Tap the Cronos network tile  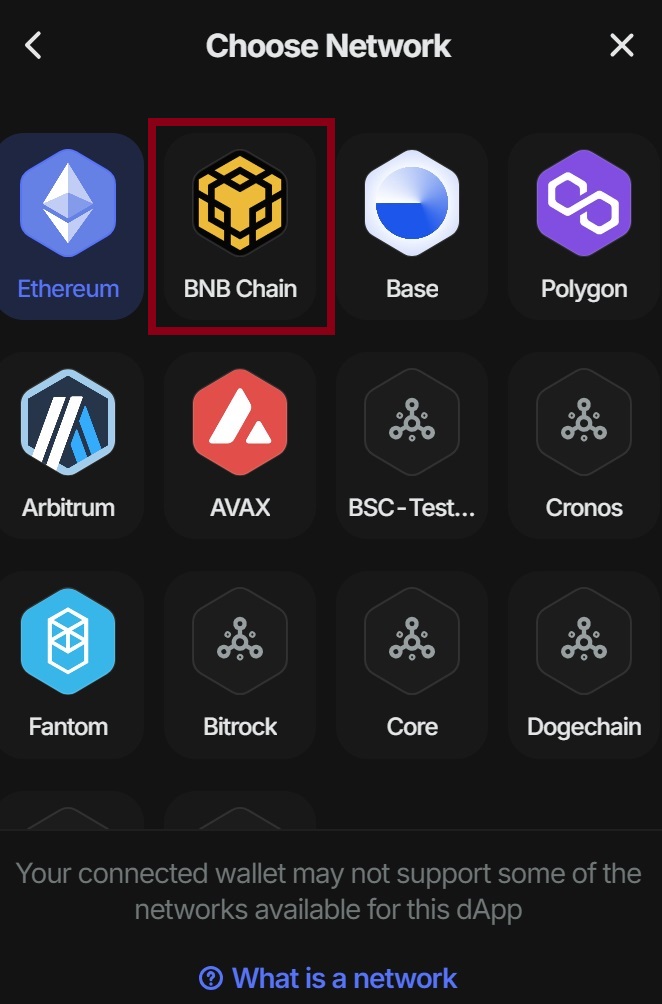coord(584,445)
